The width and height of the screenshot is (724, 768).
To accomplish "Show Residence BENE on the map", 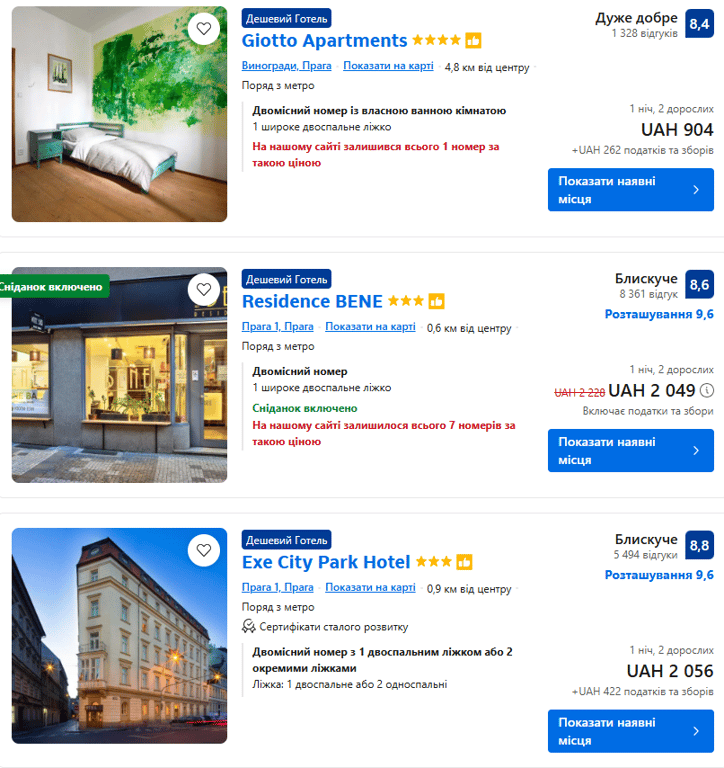I will (x=370, y=326).
